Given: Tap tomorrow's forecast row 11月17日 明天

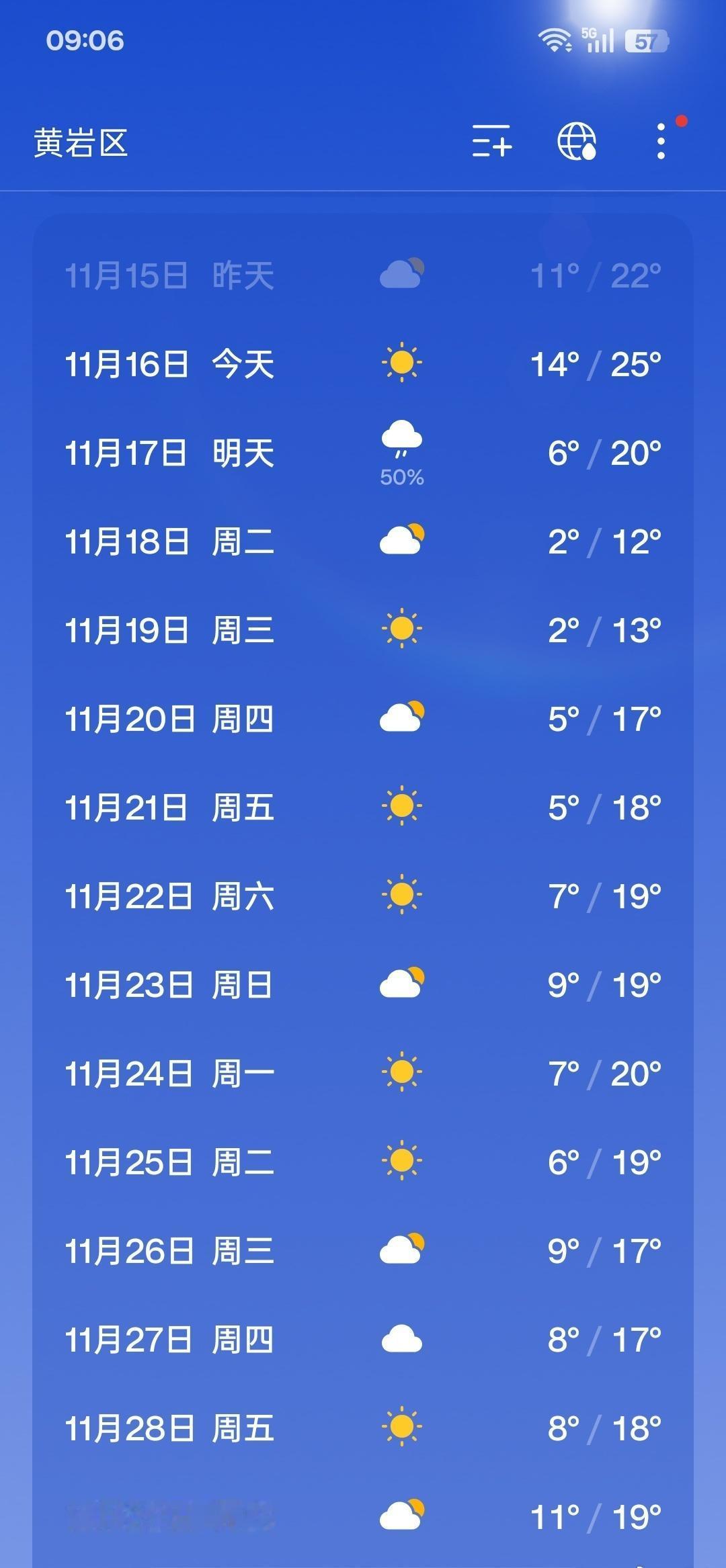Looking at the screenshot, I should pos(269,451).
